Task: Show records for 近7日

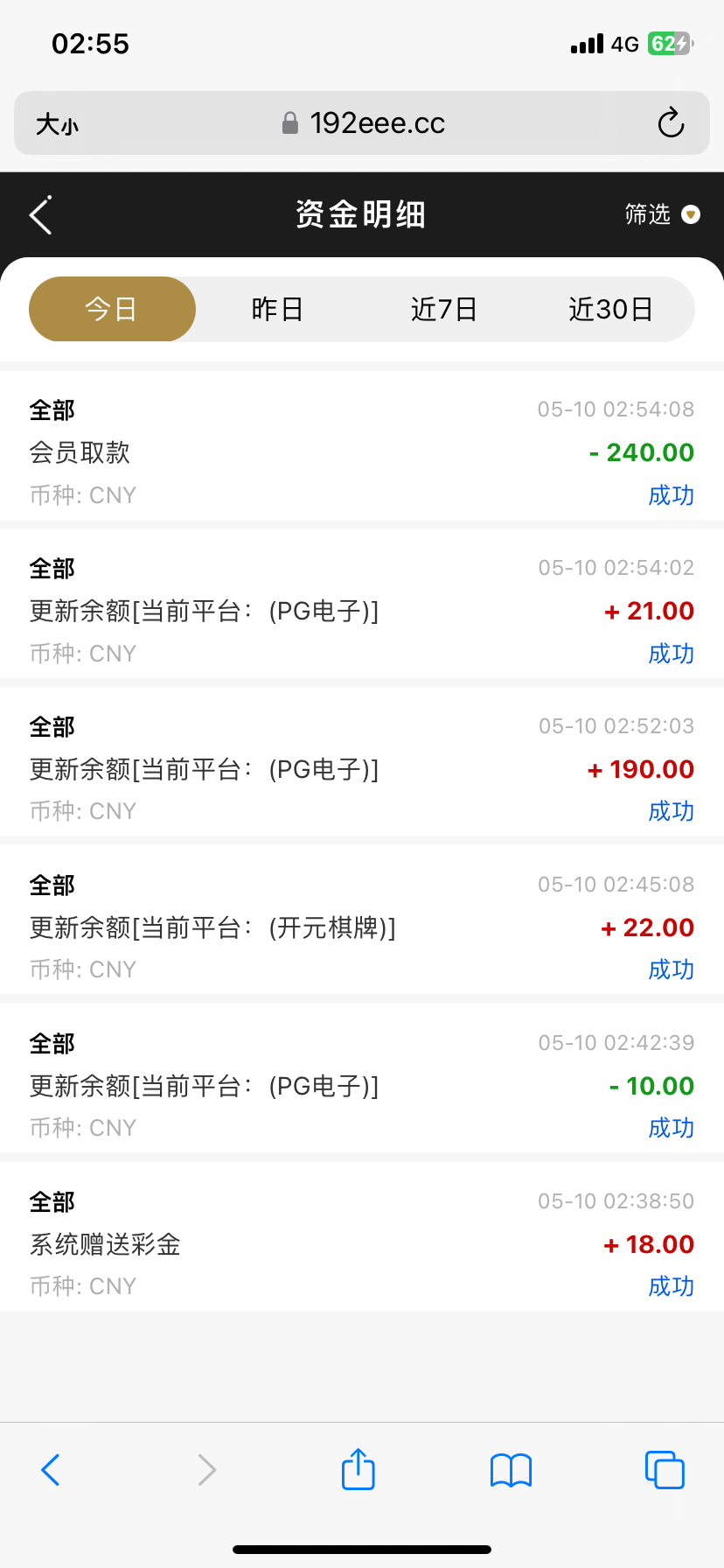Action: pyautogui.click(x=444, y=309)
